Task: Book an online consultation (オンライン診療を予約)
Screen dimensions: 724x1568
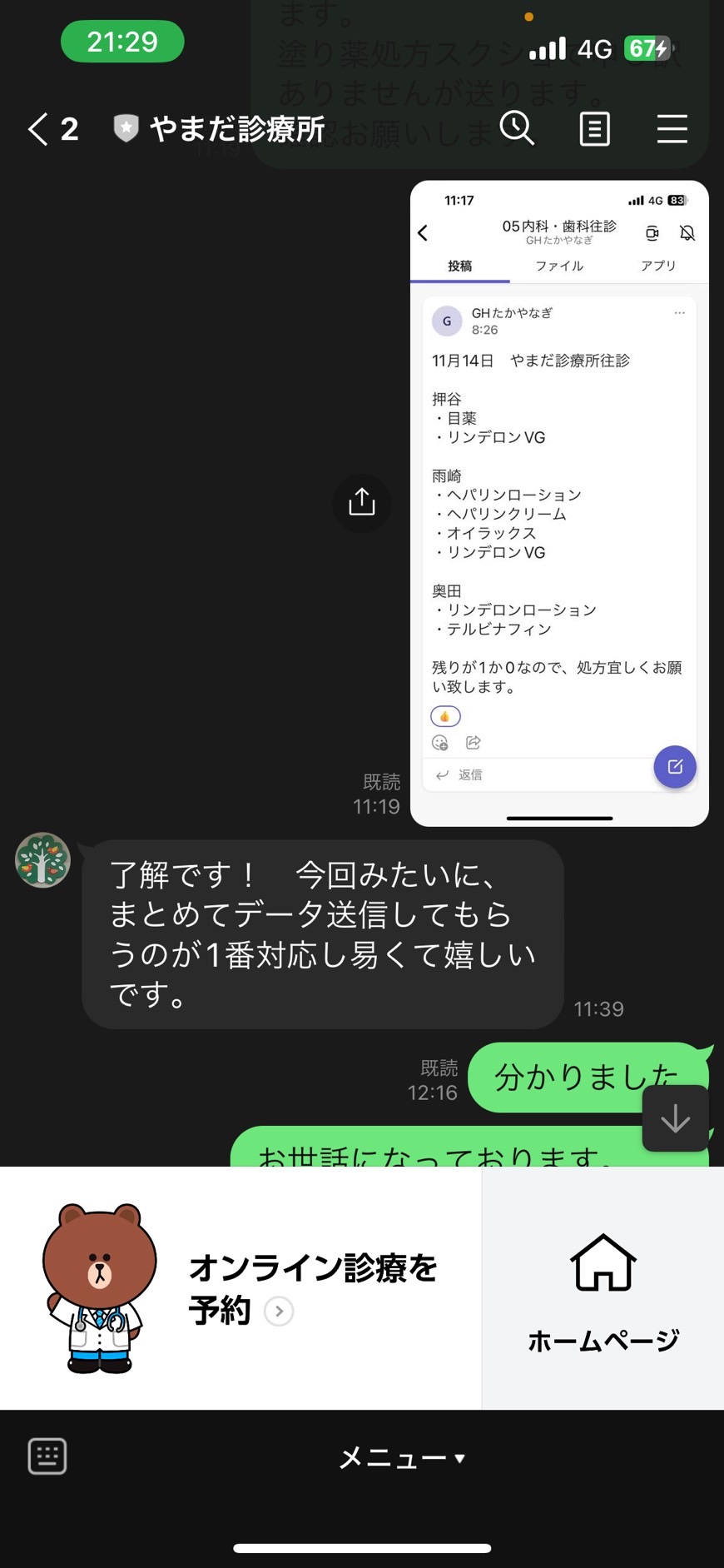Action: [241, 1288]
